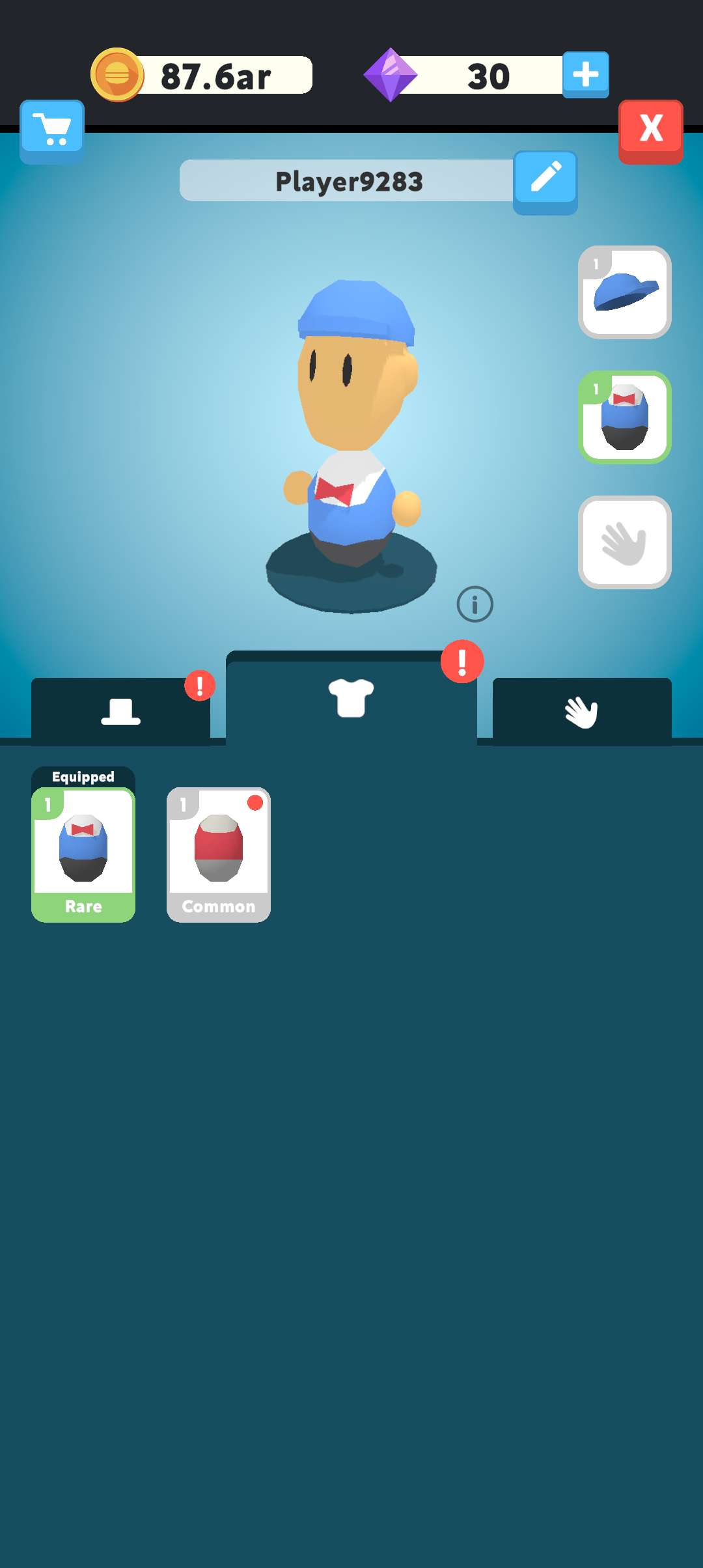Open the shop cart
Screen dimensions: 703x1568
[x=52, y=130]
